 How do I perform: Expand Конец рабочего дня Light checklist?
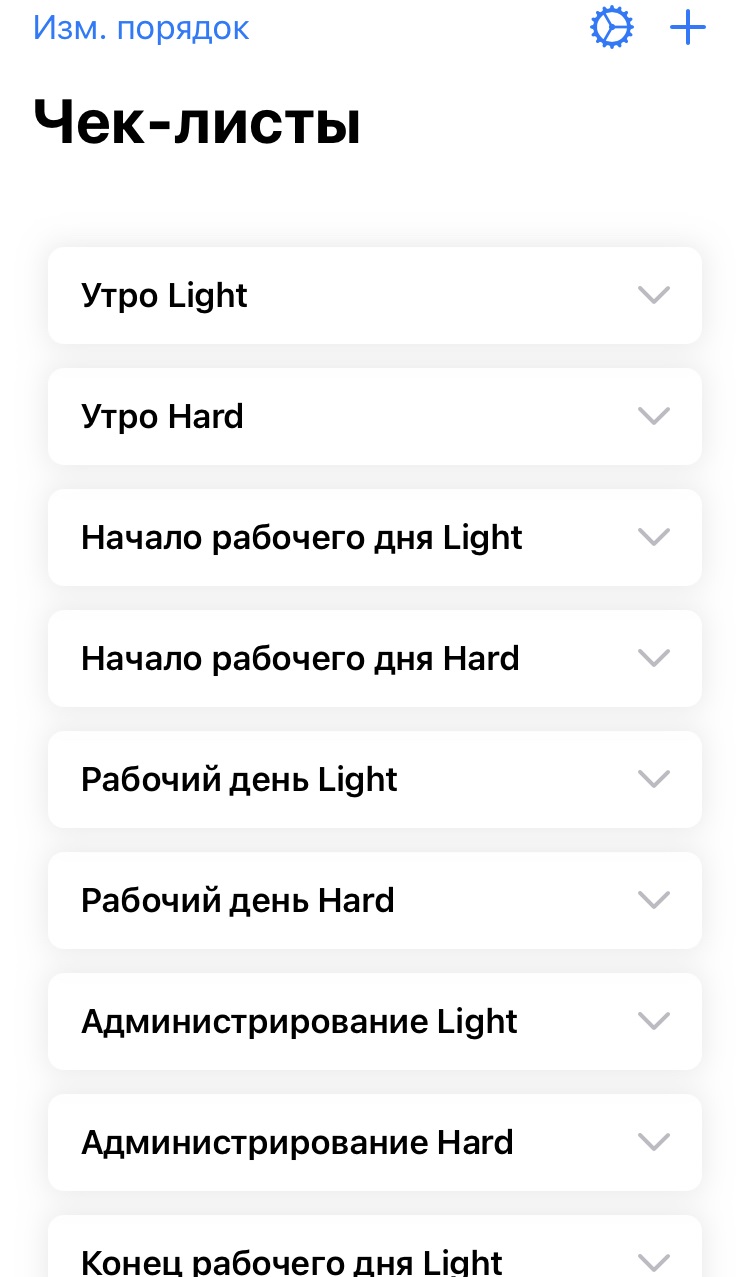coord(653,1260)
